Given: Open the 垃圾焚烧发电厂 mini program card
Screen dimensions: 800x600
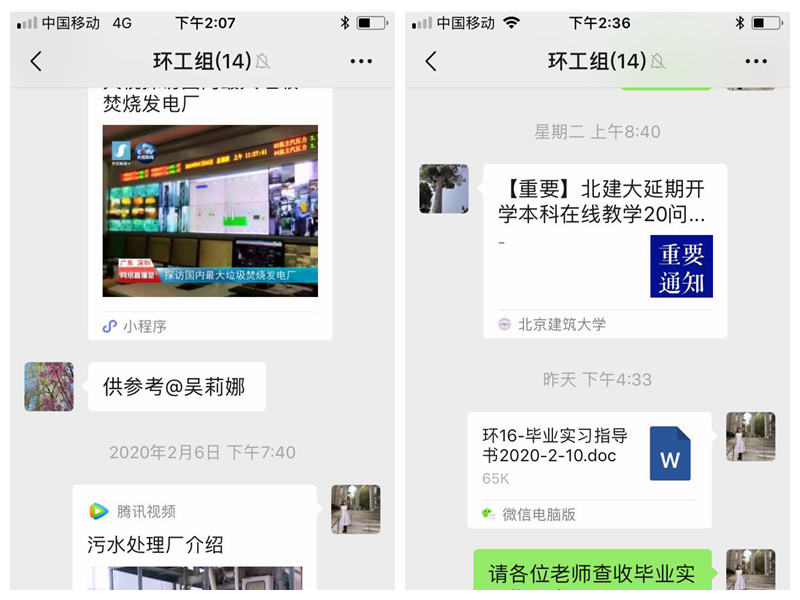Looking at the screenshot, I should pyautogui.click(x=210, y=211).
